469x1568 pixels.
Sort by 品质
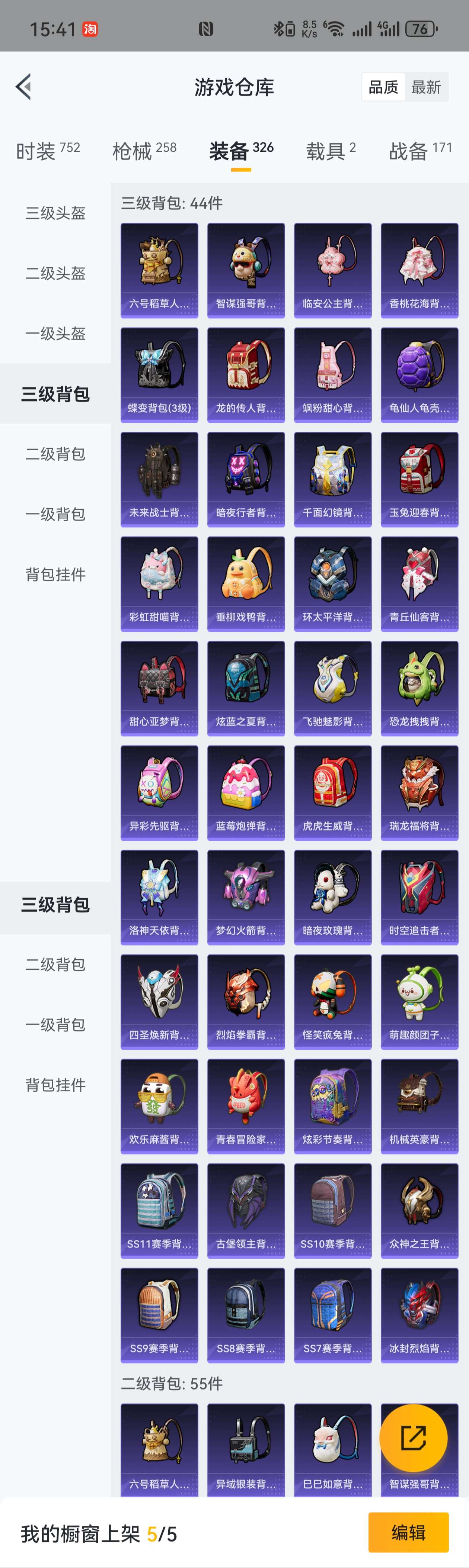click(383, 87)
